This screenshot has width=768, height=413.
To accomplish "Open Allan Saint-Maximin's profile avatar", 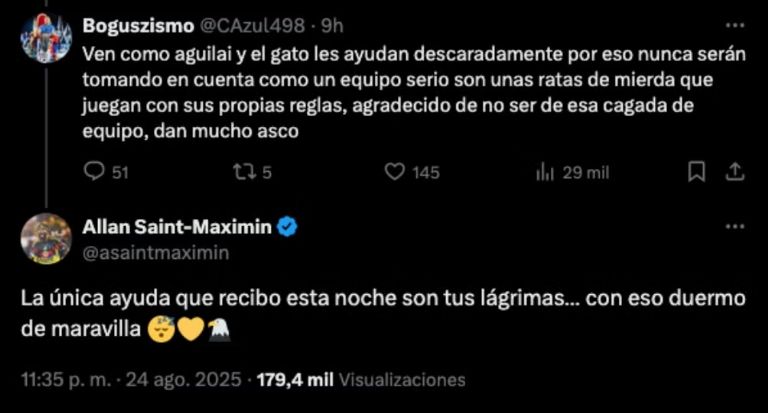I will (46, 238).
